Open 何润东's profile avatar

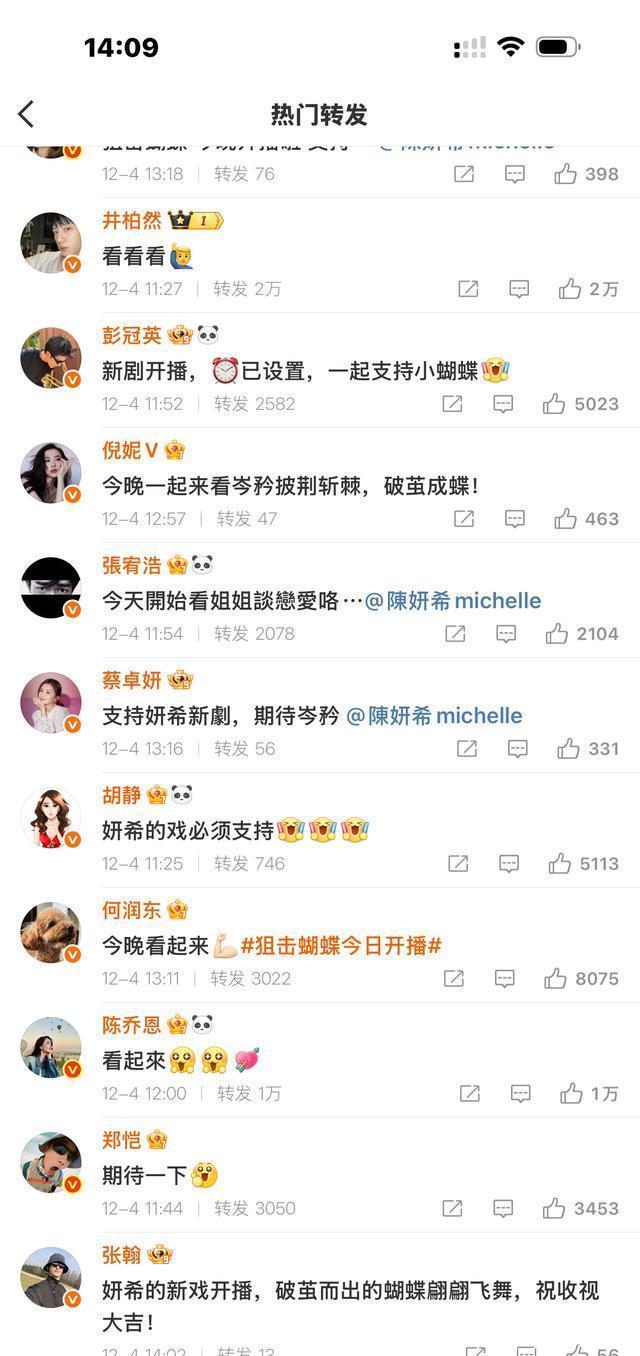pyautogui.click(x=51, y=932)
